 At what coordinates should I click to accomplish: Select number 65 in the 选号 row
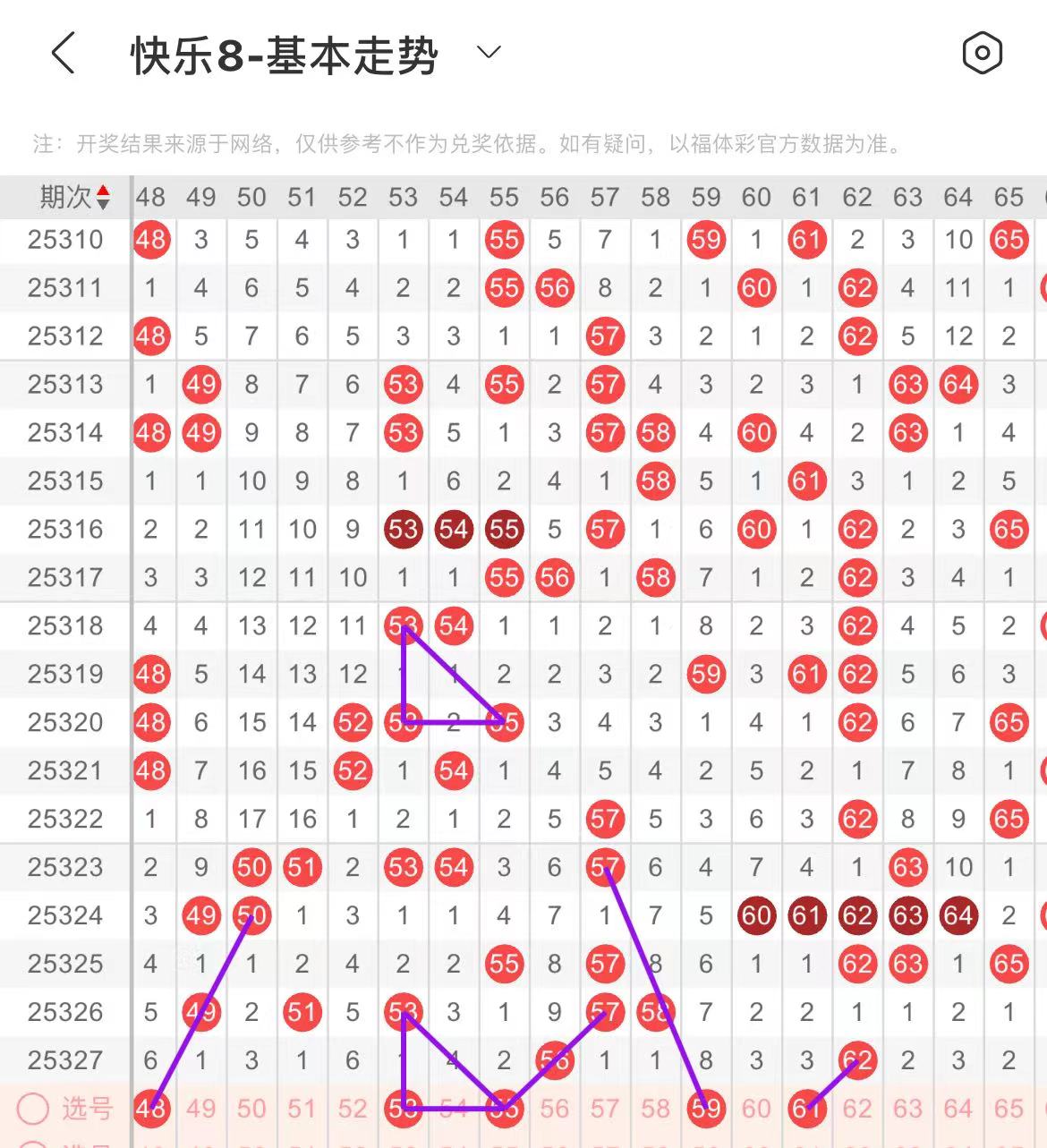pos(1009,1109)
